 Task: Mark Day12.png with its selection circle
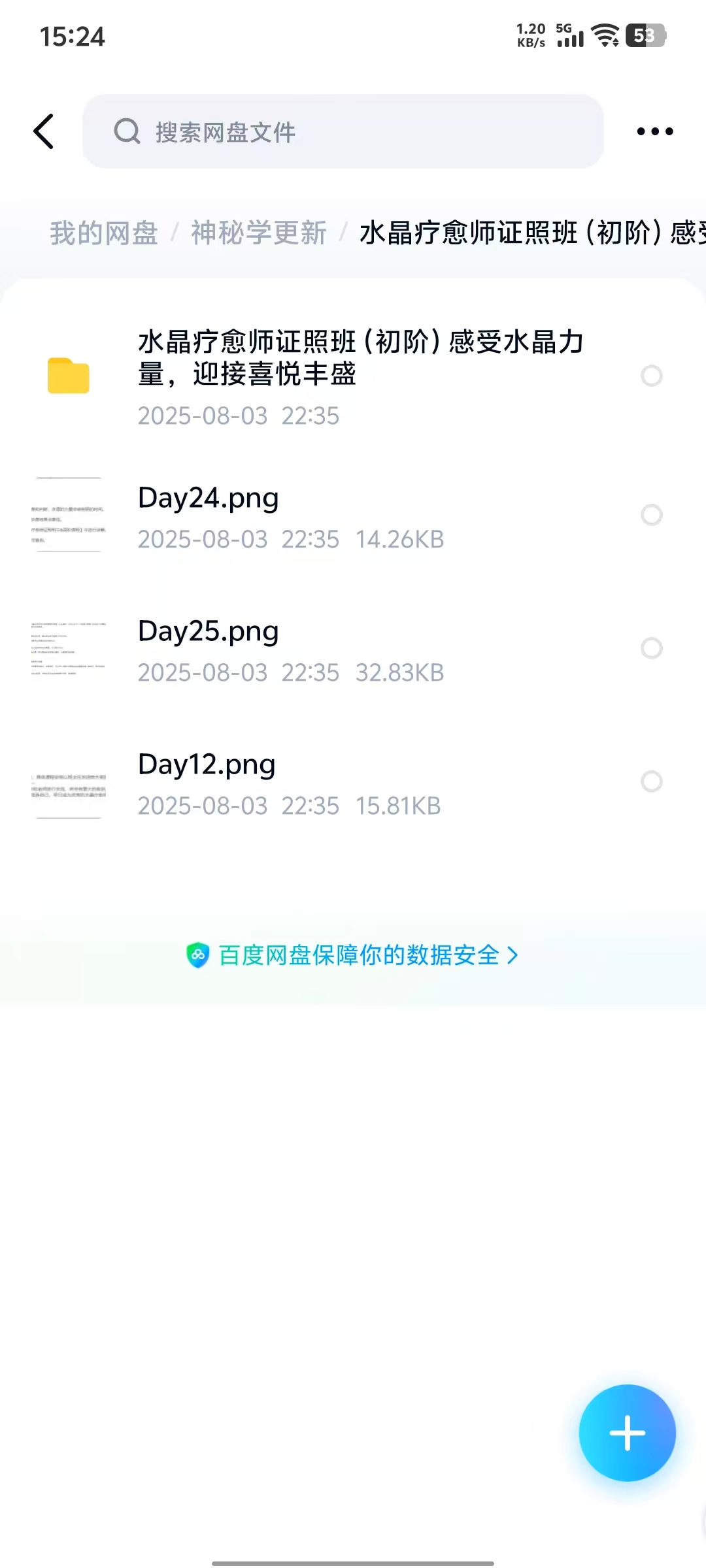tap(651, 781)
